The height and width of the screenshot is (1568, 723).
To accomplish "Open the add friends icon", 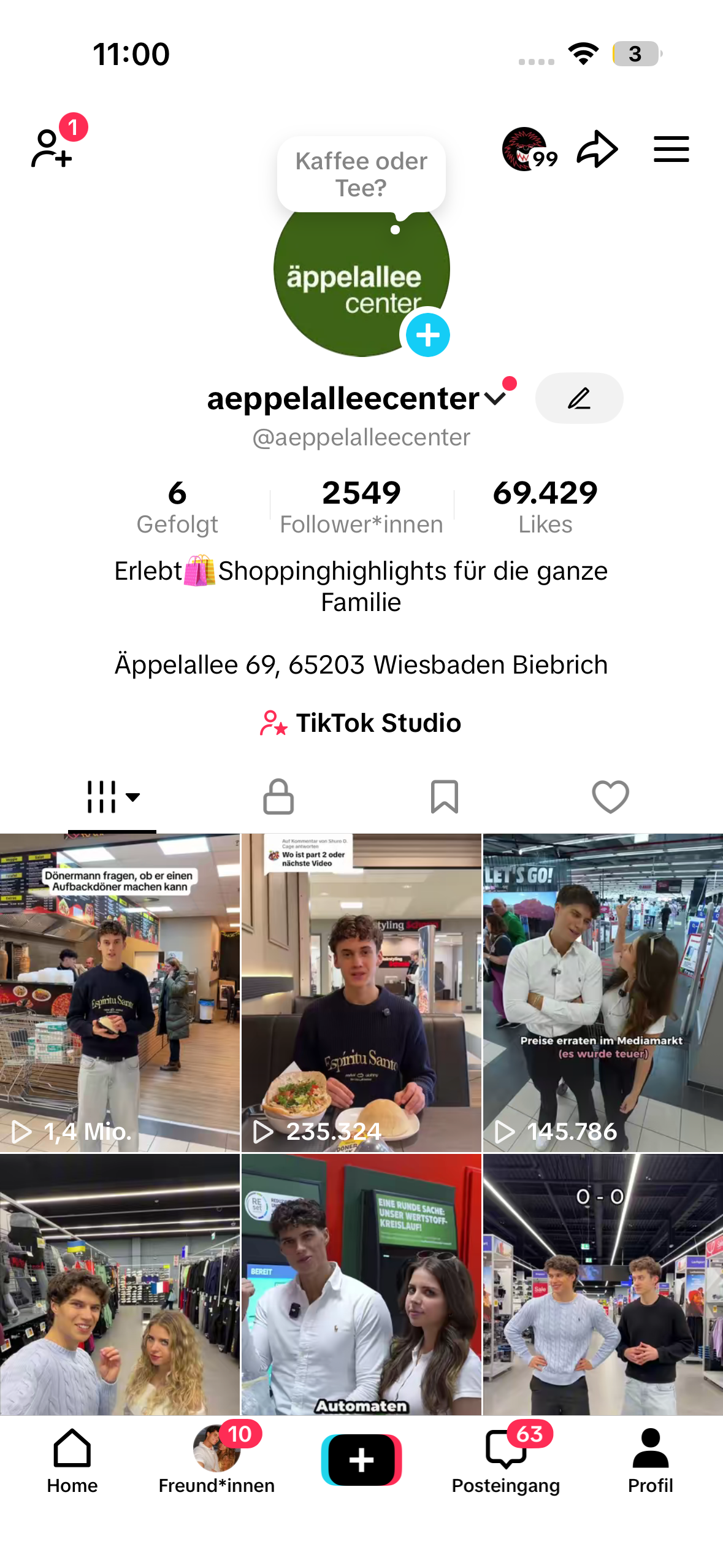I will click(52, 148).
